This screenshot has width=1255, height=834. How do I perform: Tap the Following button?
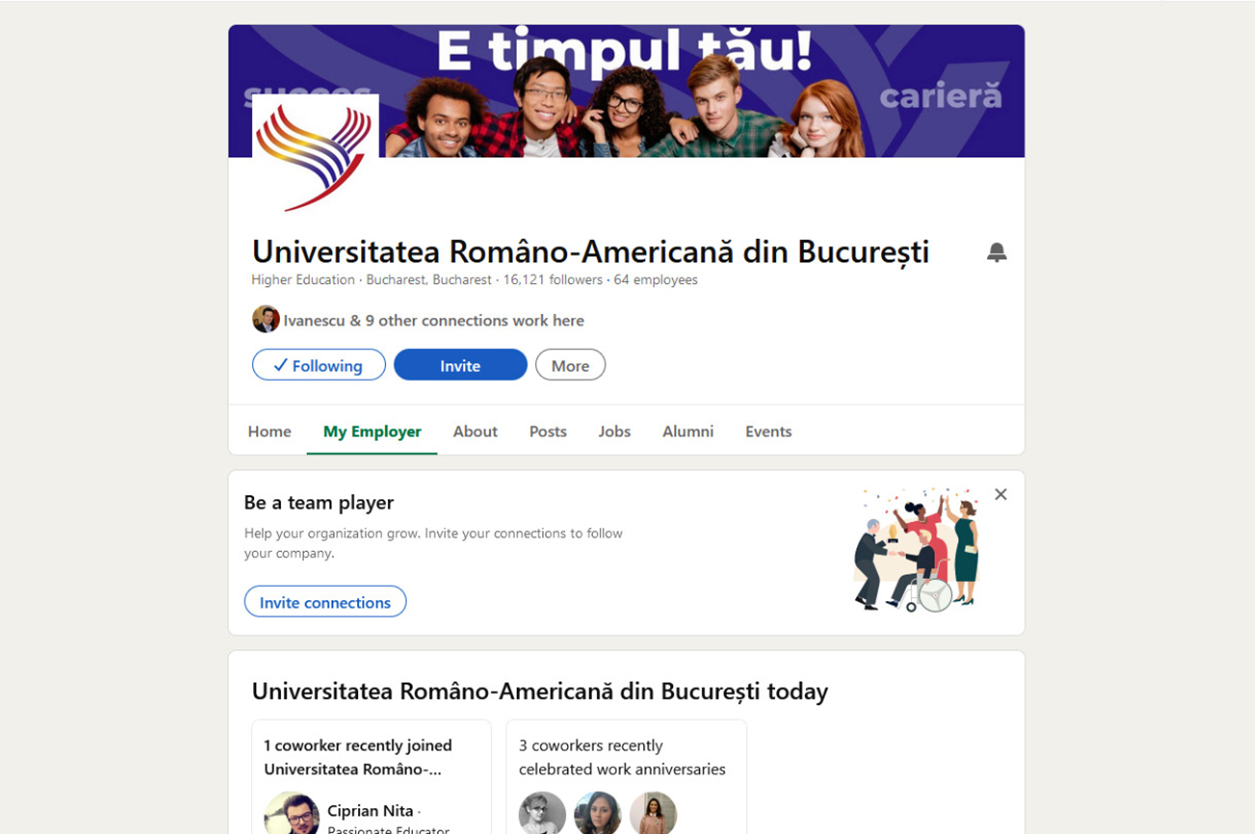(x=318, y=365)
